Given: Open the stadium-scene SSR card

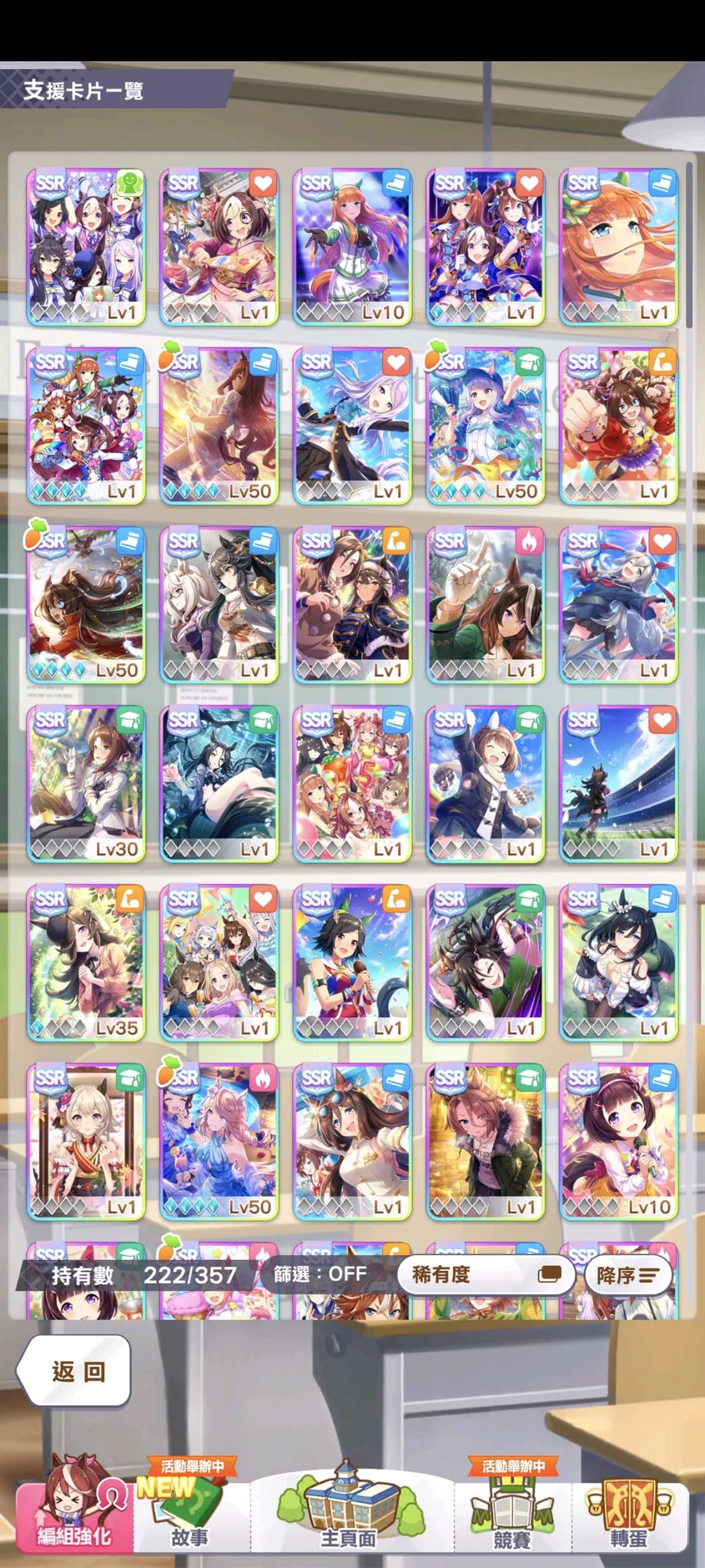Looking at the screenshot, I should point(619,784).
